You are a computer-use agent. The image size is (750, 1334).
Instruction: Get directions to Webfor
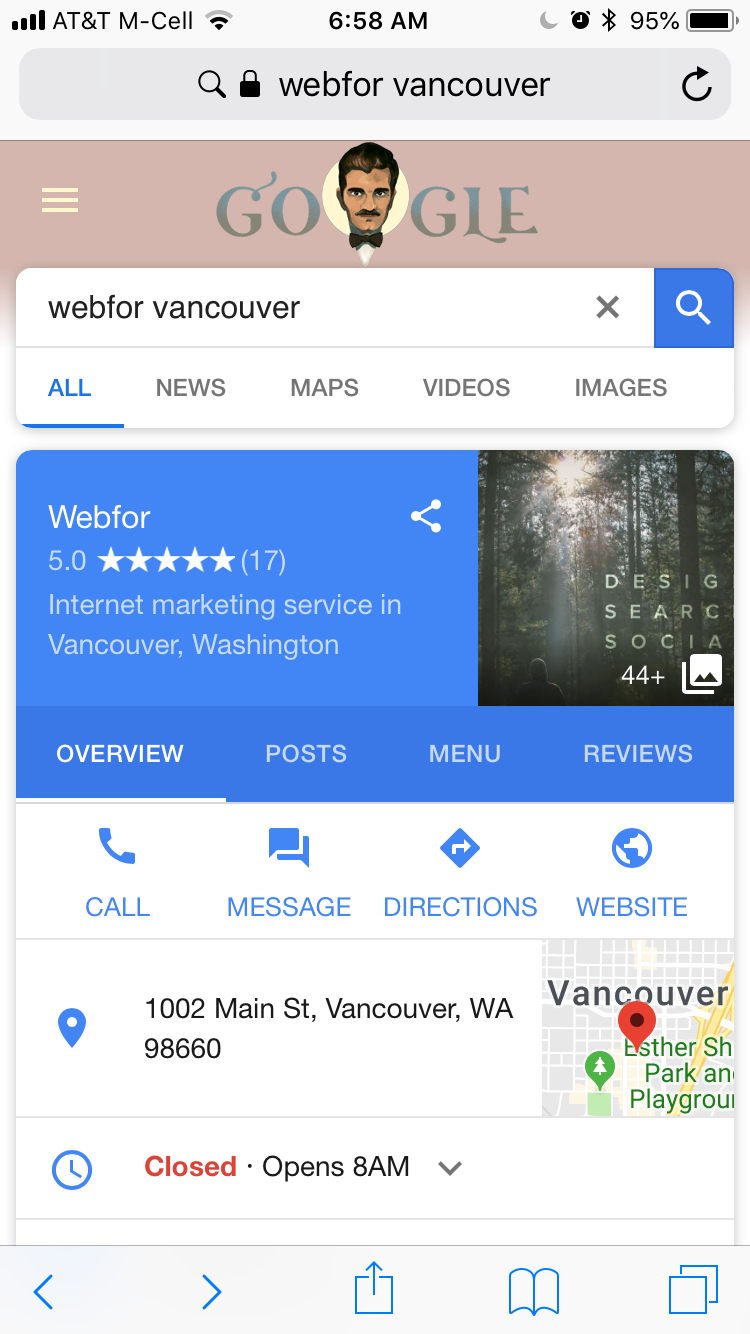(x=460, y=873)
